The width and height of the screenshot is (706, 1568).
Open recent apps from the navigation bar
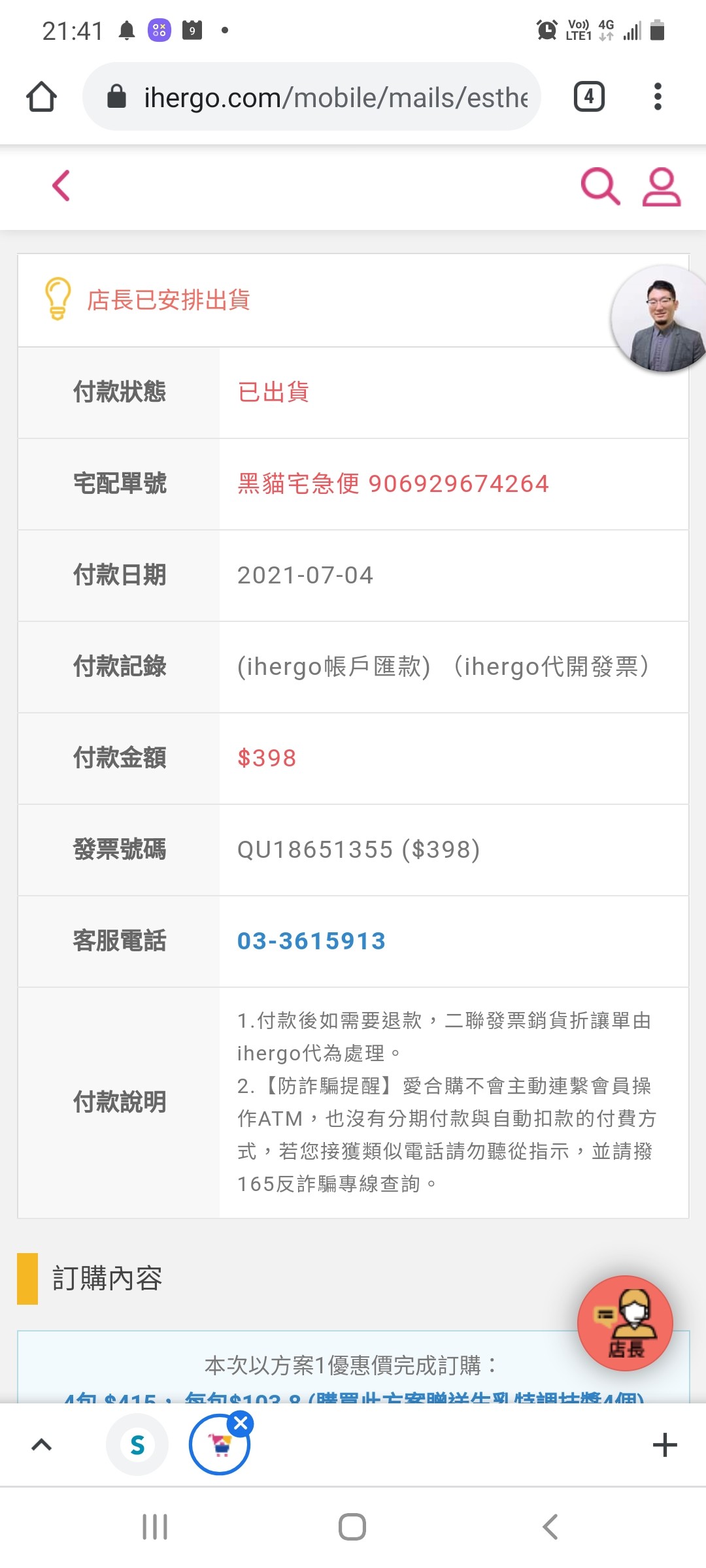tap(155, 1527)
